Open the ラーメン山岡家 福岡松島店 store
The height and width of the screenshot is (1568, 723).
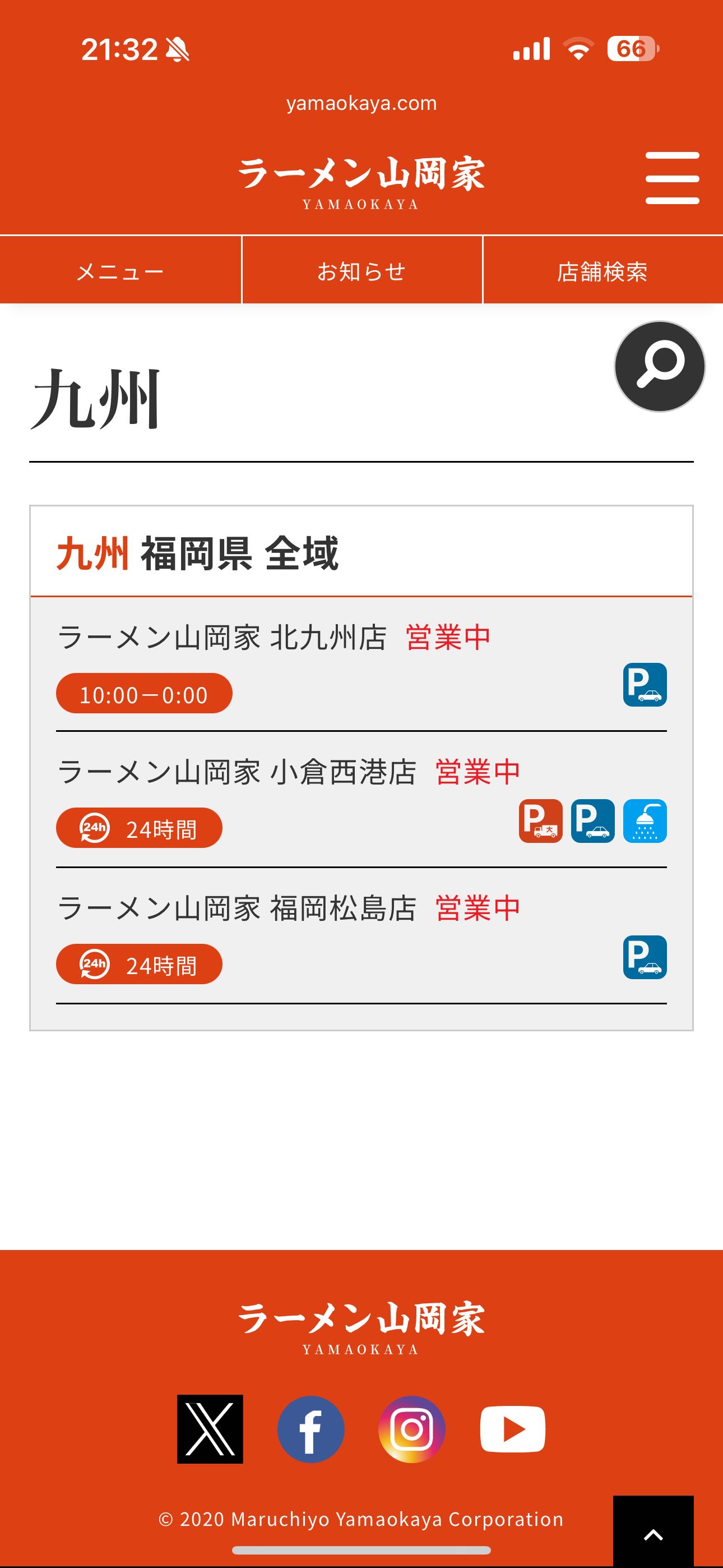pyautogui.click(x=237, y=908)
